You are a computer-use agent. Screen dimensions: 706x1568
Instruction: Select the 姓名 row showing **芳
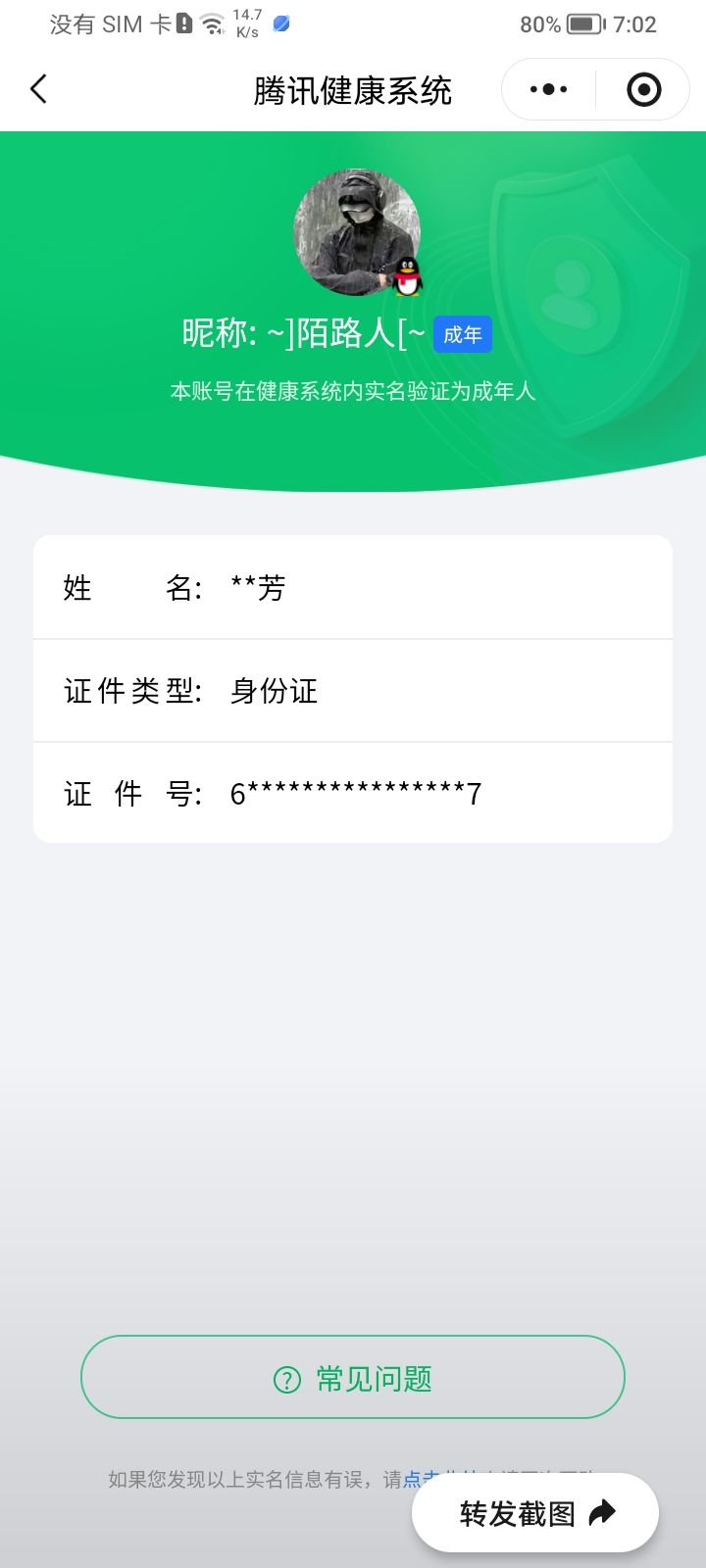352,588
